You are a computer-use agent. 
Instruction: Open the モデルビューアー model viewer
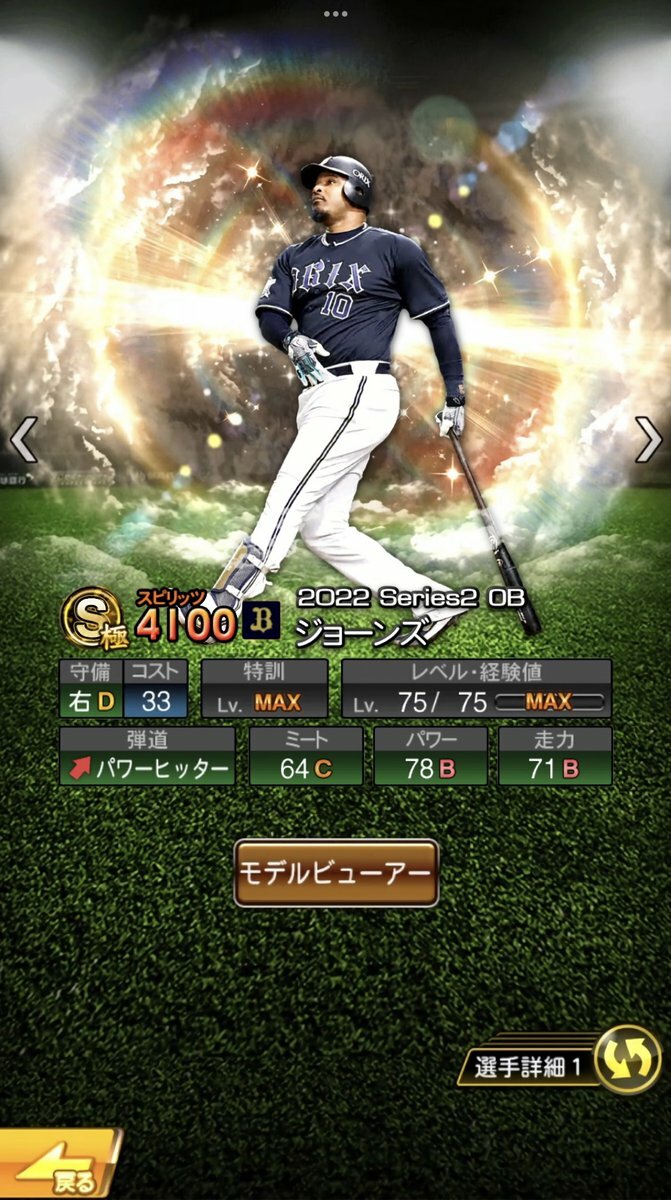pos(336,872)
